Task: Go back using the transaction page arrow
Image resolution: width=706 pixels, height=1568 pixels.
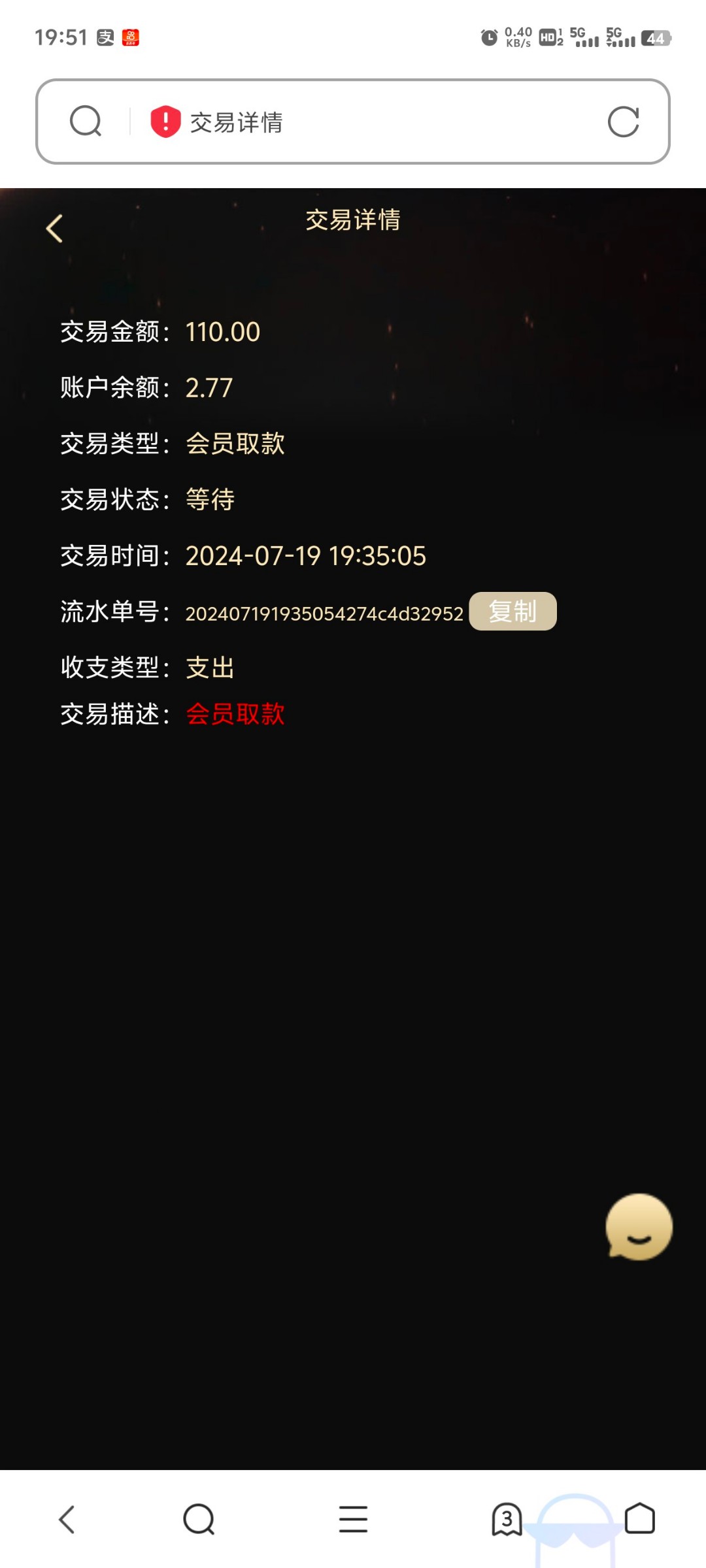Action: click(x=55, y=229)
